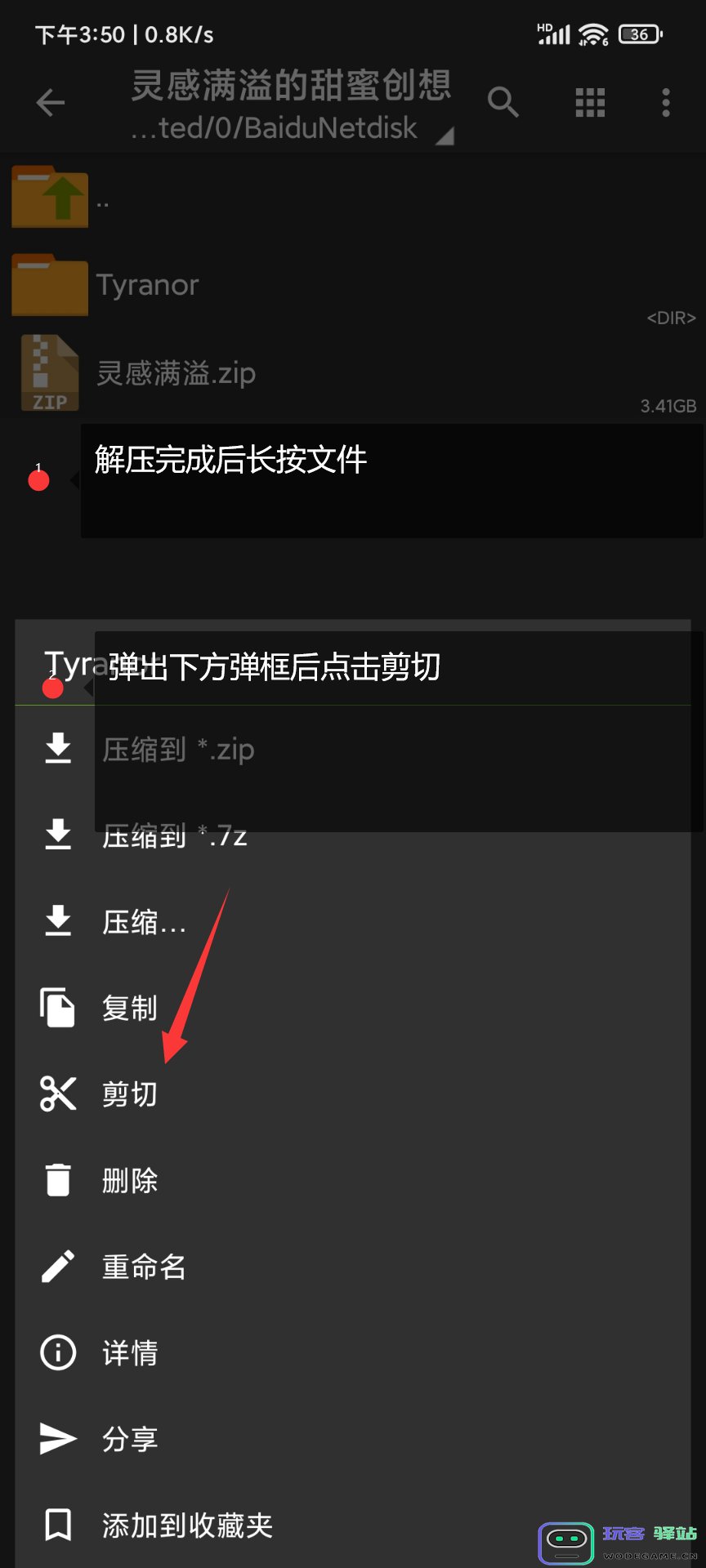Select 删除 to delete the folder
This screenshot has width=706, height=1568.
[x=129, y=1180]
